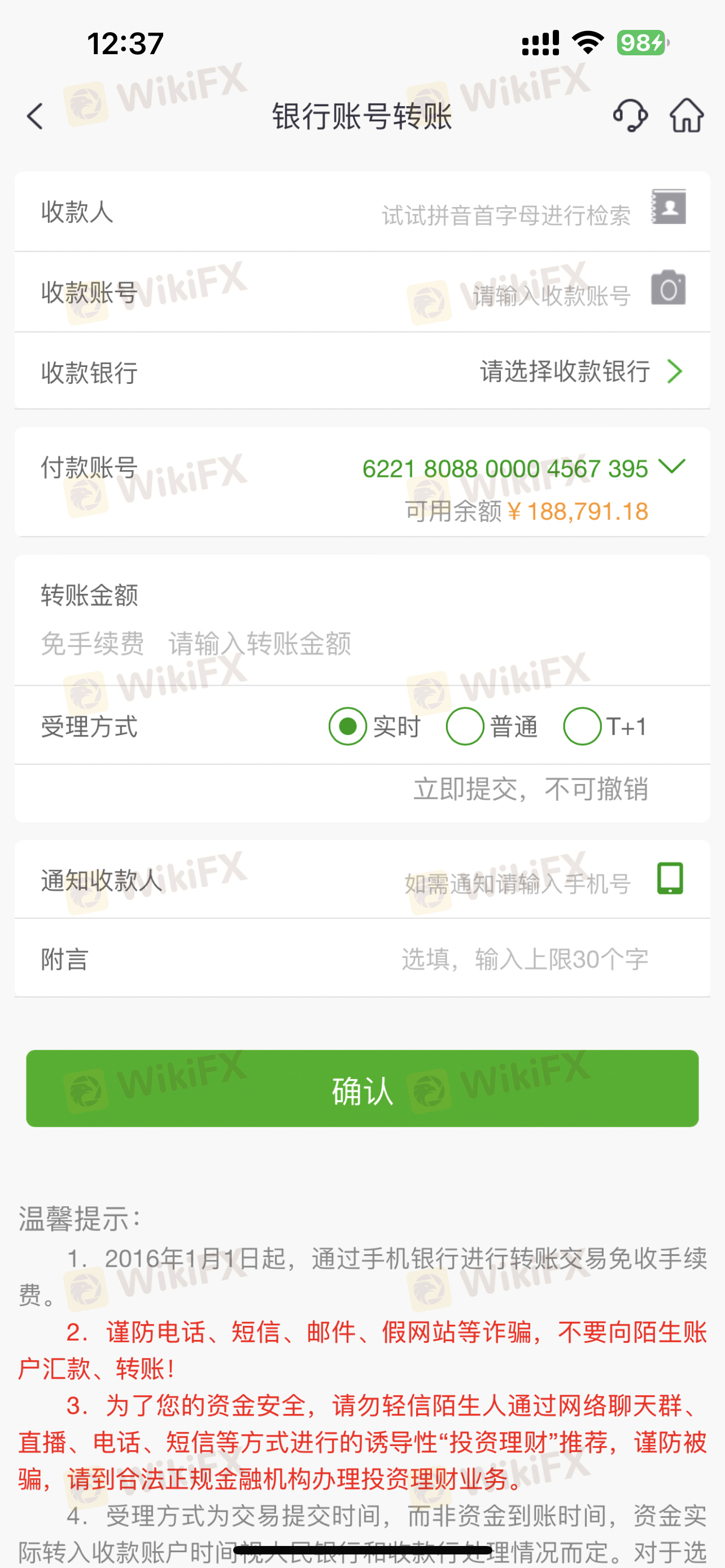Return to home via house icon
725x1568 pixels.
point(687,115)
